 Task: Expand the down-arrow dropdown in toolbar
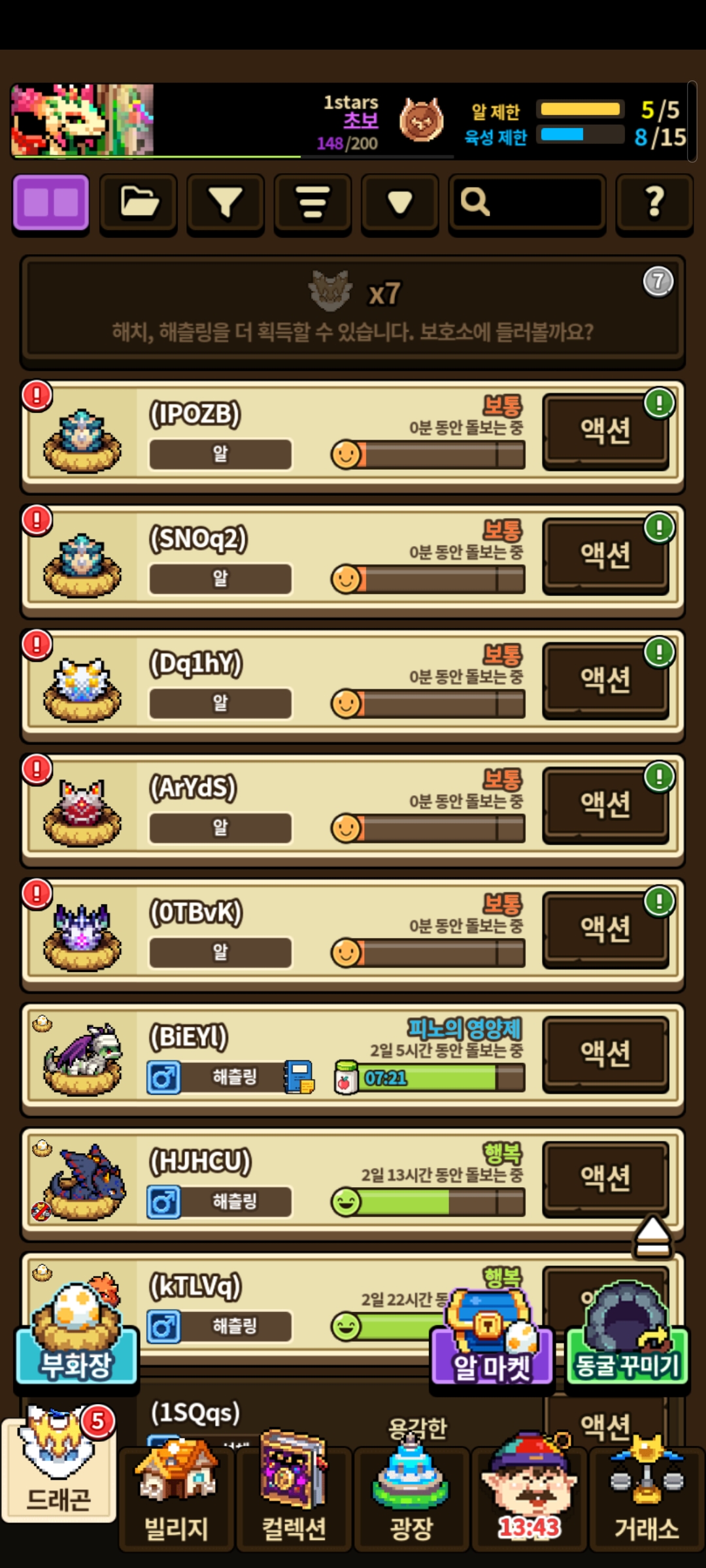click(399, 203)
